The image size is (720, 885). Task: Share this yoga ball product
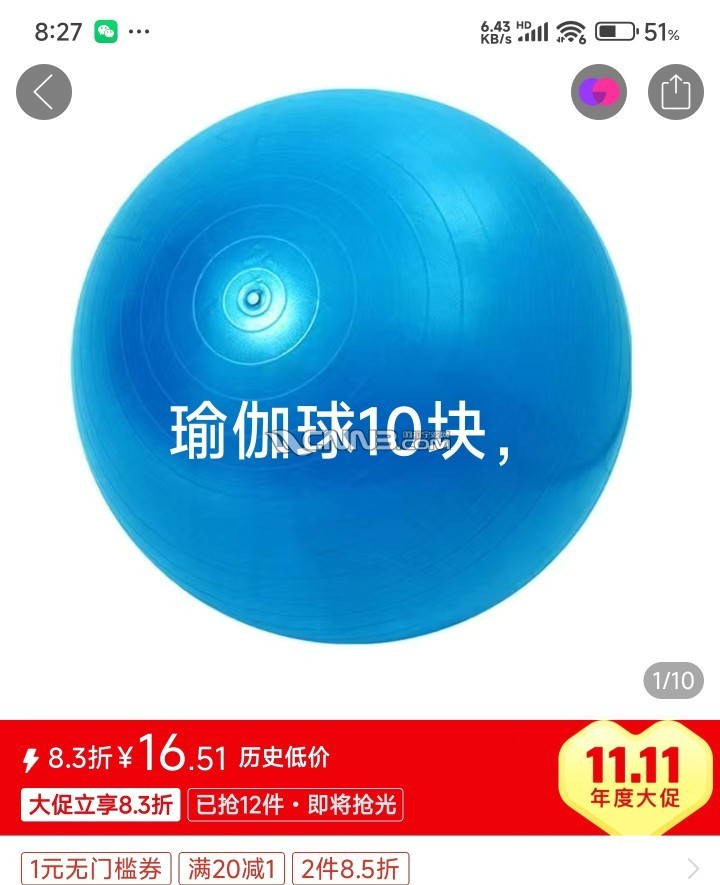point(676,92)
